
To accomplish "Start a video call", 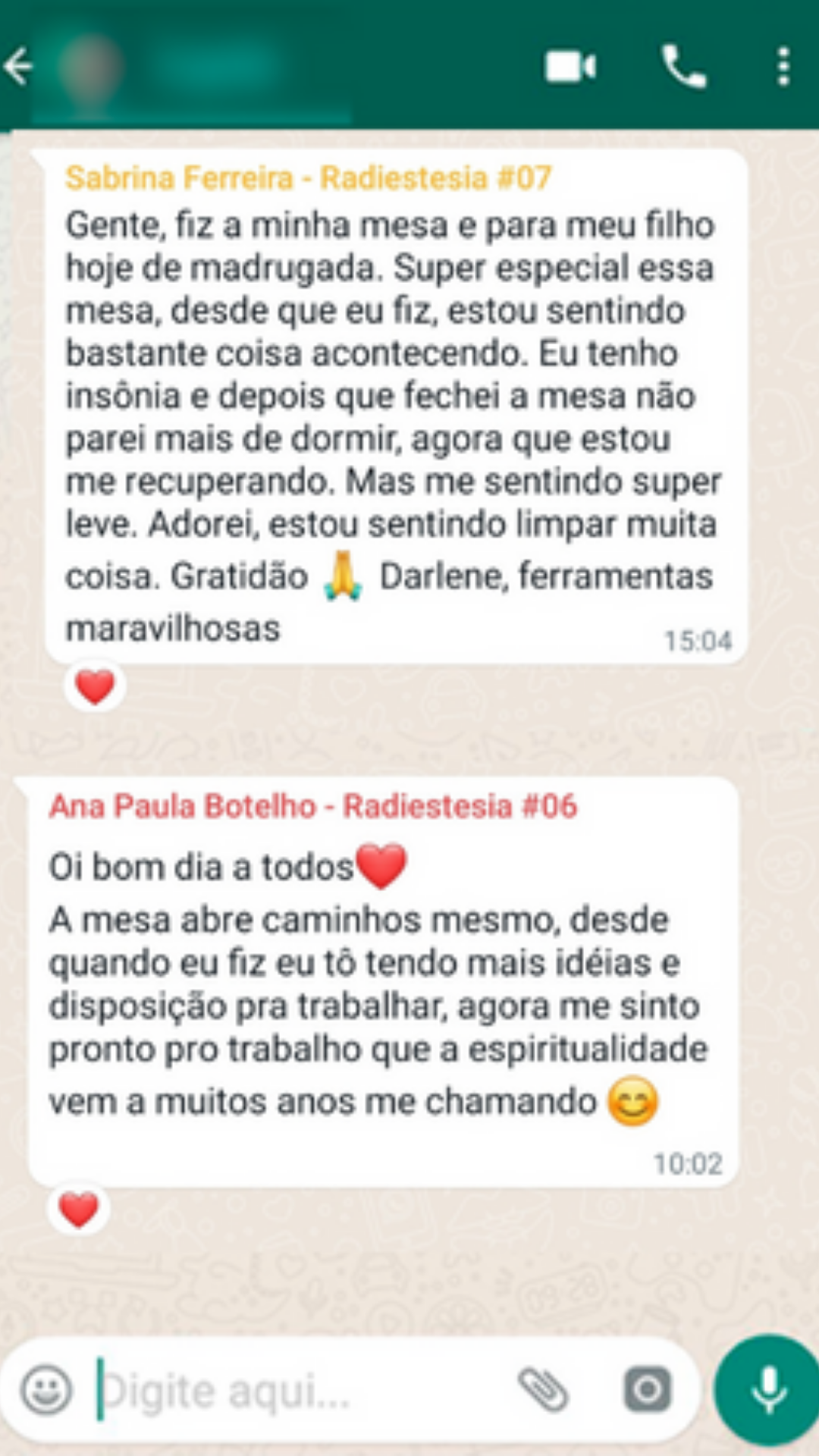I will (x=570, y=67).
